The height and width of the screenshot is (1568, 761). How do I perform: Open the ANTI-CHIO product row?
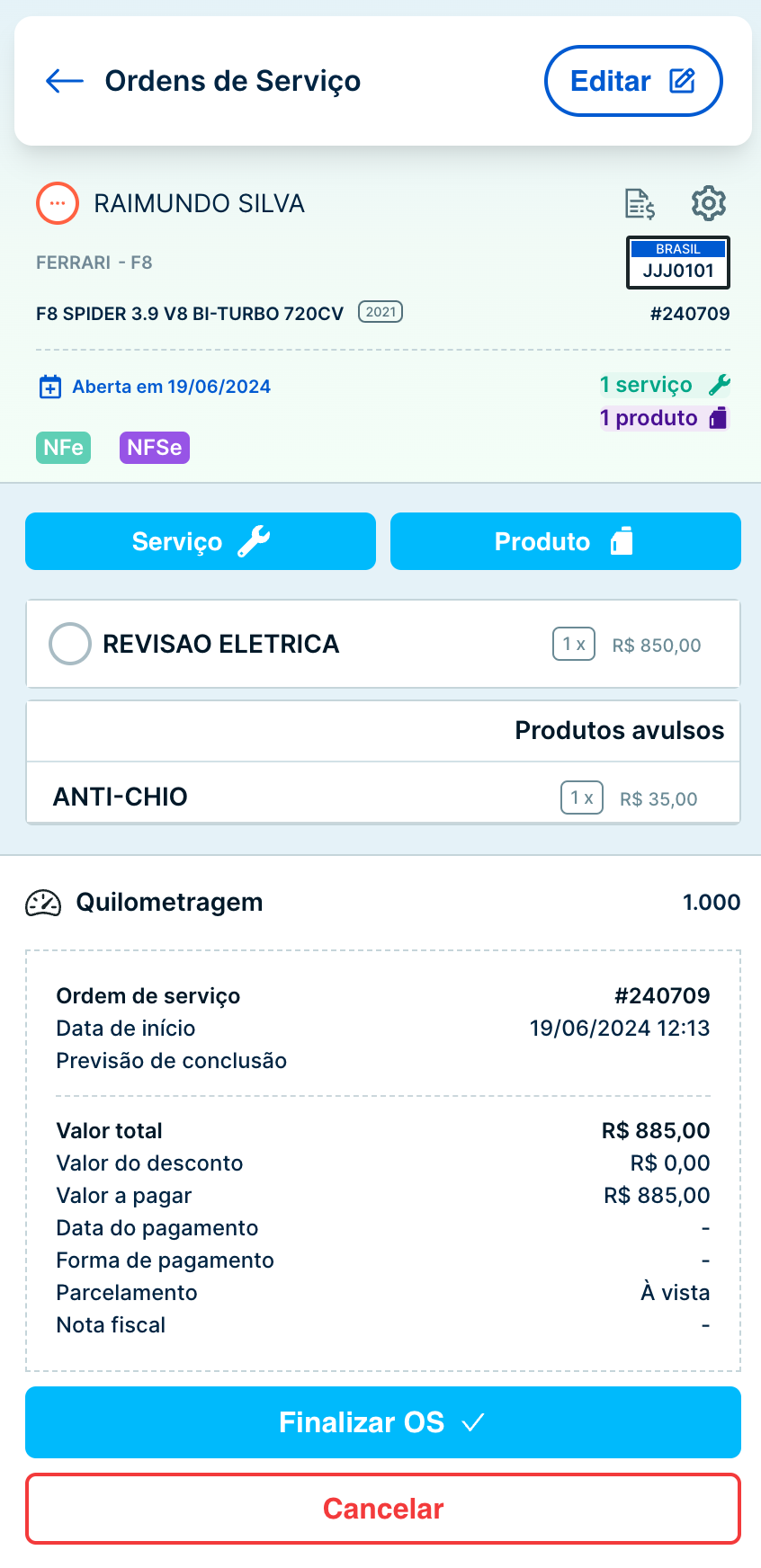pyautogui.click(x=383, y=797)
